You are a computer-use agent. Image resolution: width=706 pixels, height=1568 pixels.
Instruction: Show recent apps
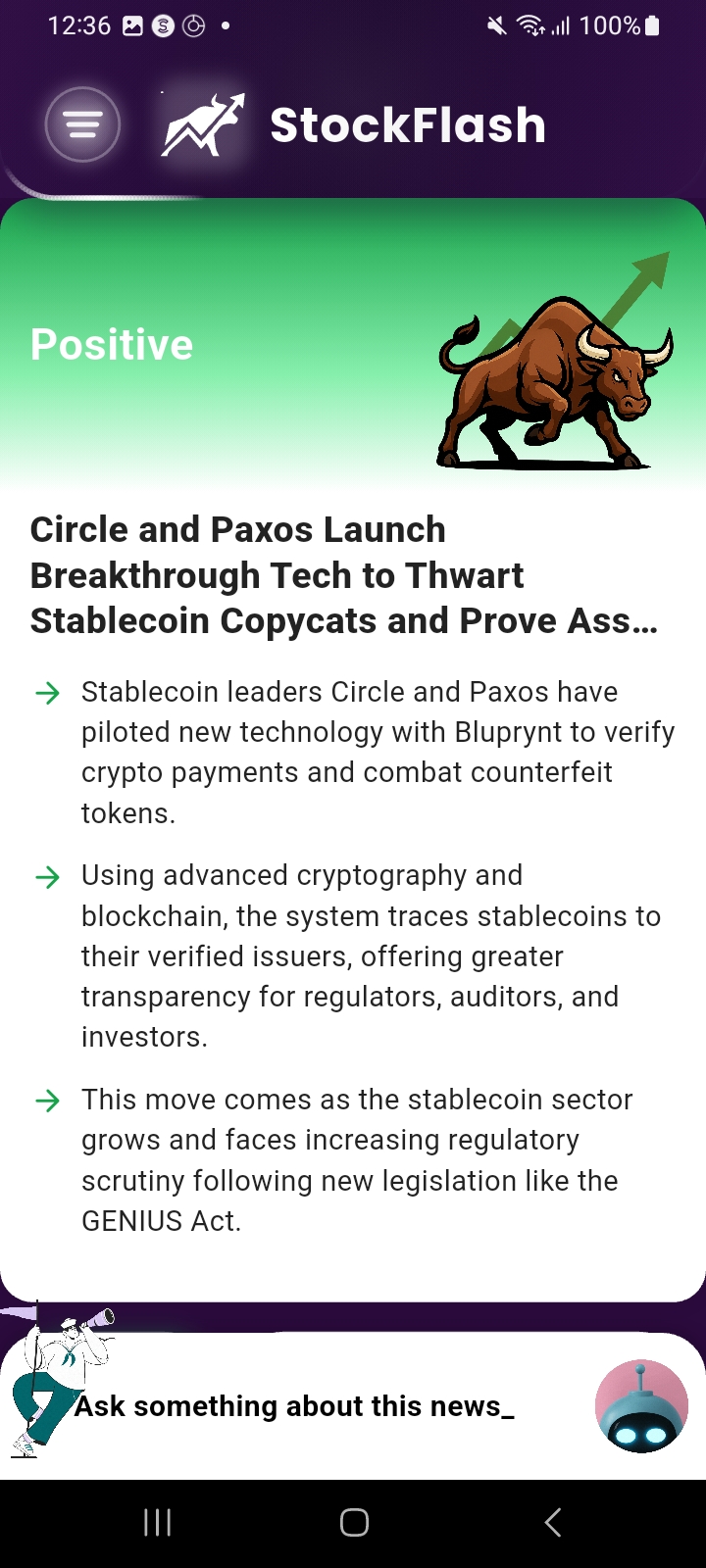[x=157, y=1522]
